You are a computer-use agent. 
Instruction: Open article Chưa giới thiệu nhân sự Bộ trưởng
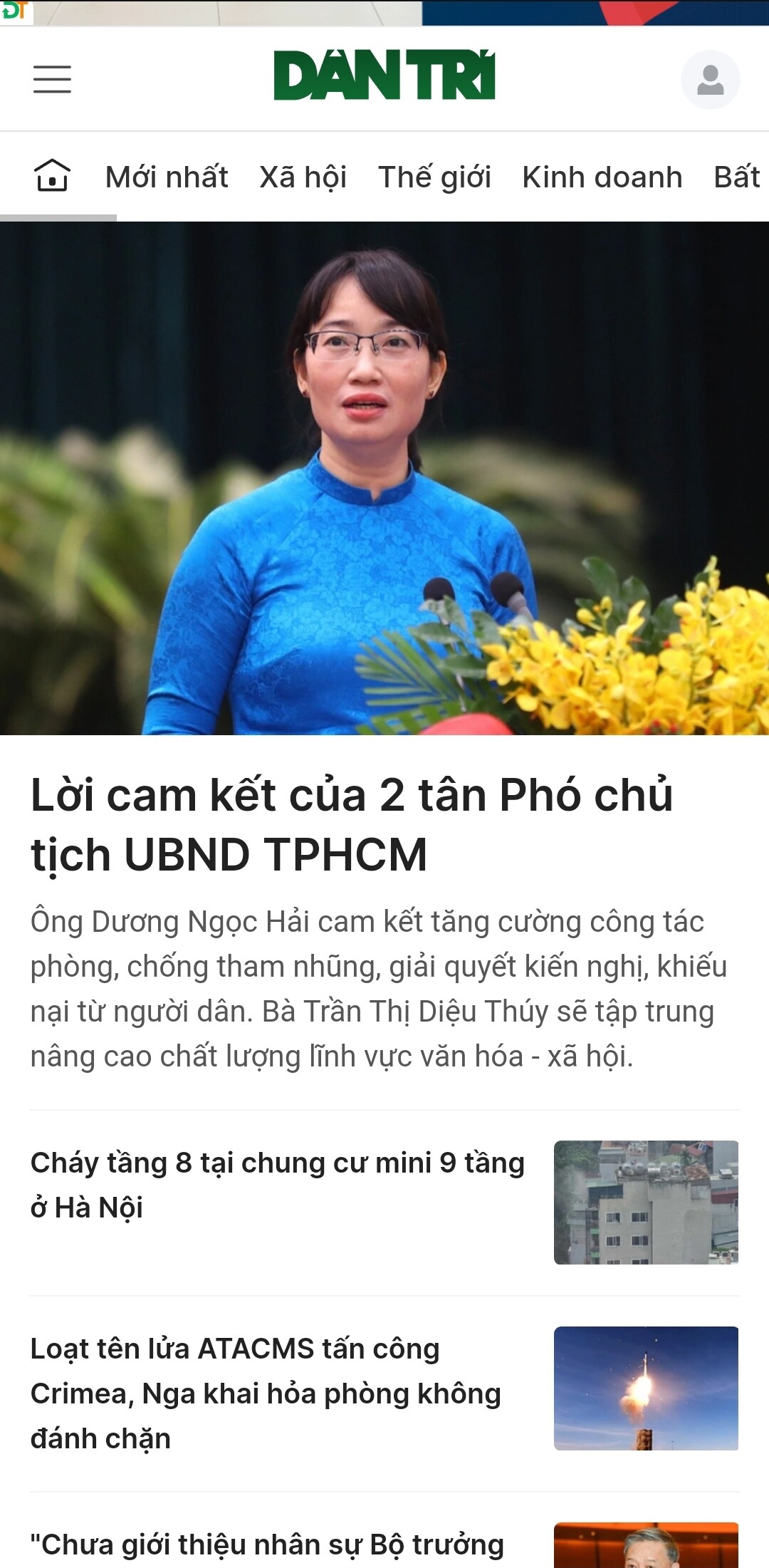click(x=267, y=1544)
